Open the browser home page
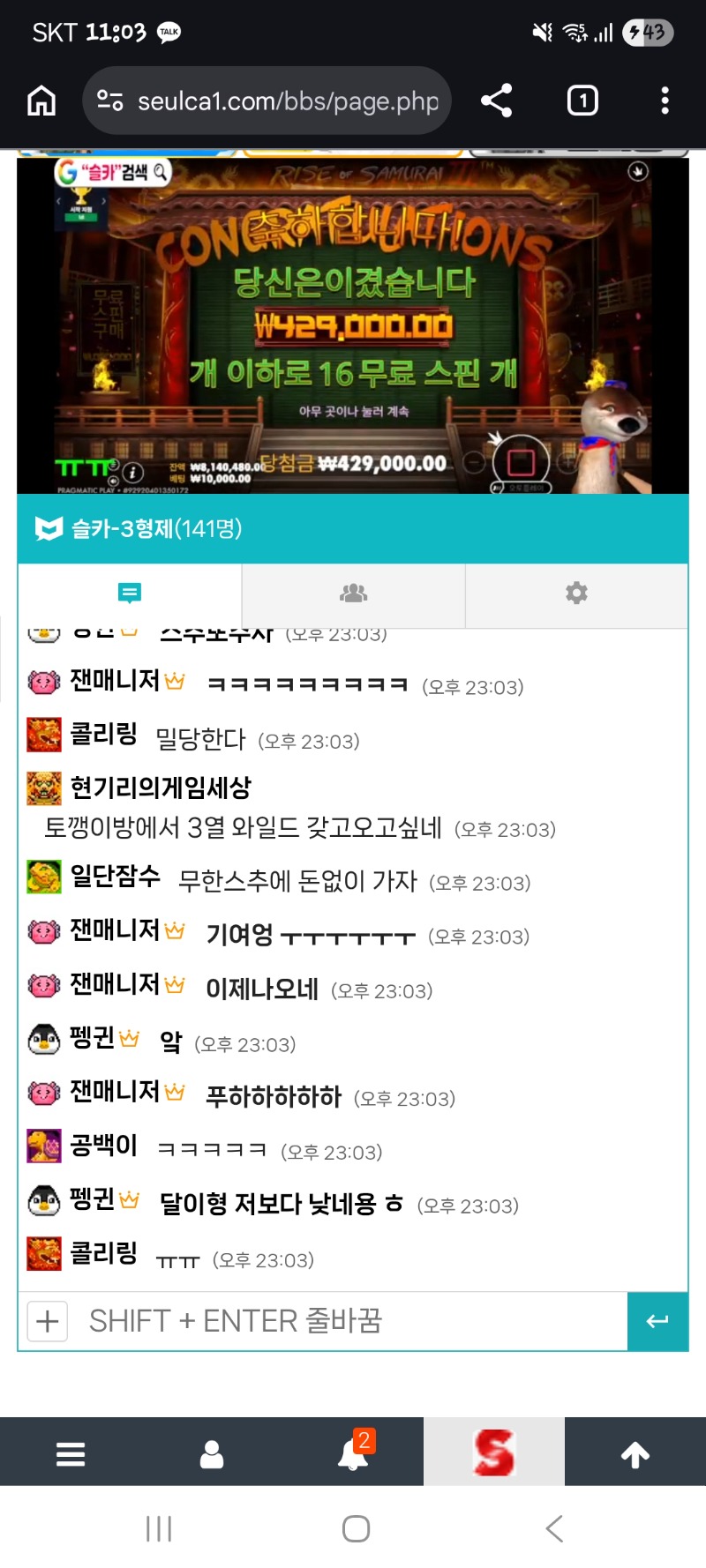Screen dimensions: 706x1568 coord(41,101)
